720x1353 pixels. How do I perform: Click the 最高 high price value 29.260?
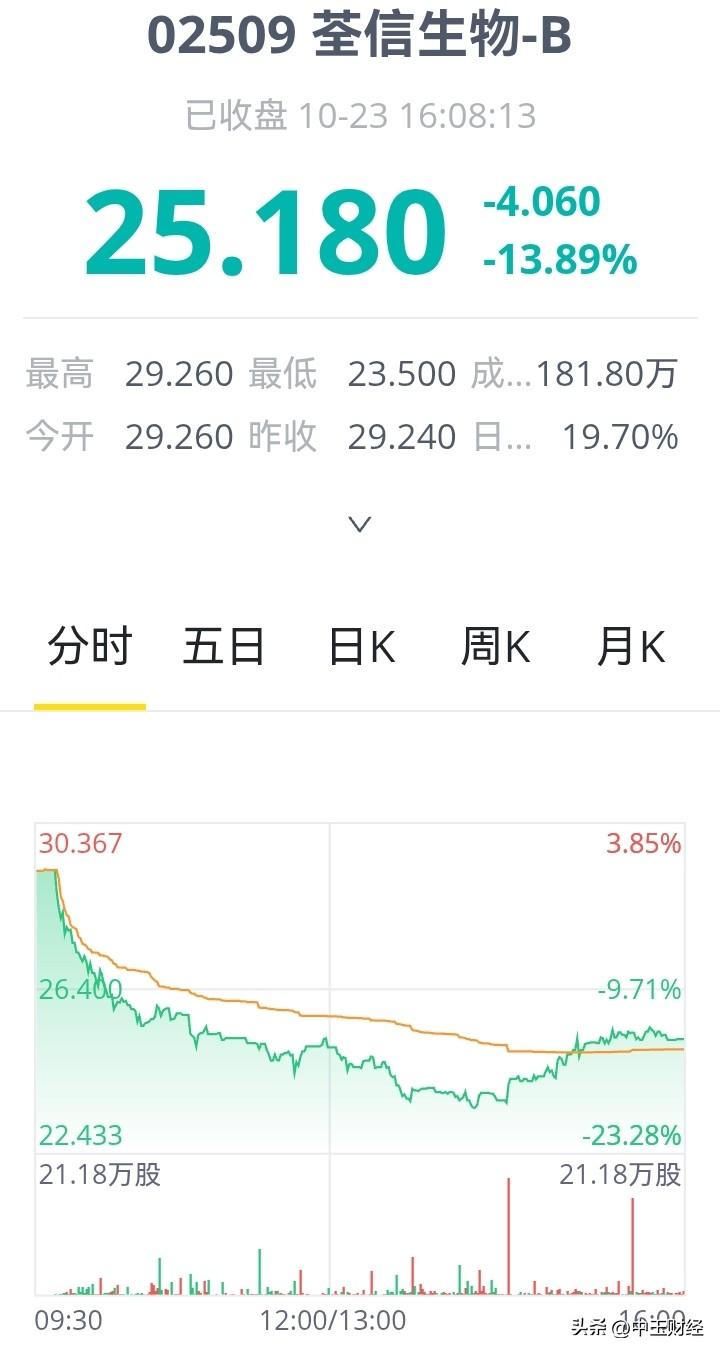[x=178, y=373]
